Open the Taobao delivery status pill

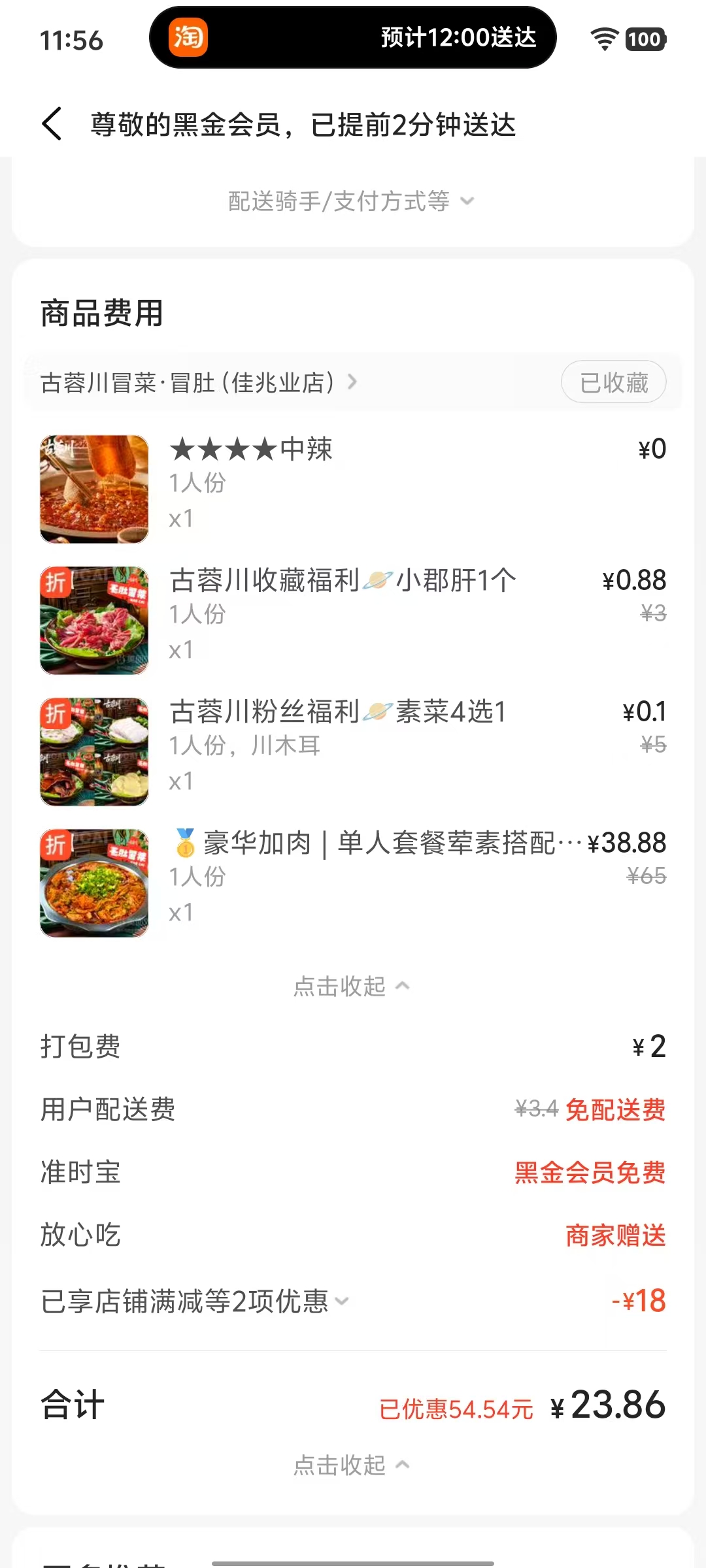tap(352, 38)
